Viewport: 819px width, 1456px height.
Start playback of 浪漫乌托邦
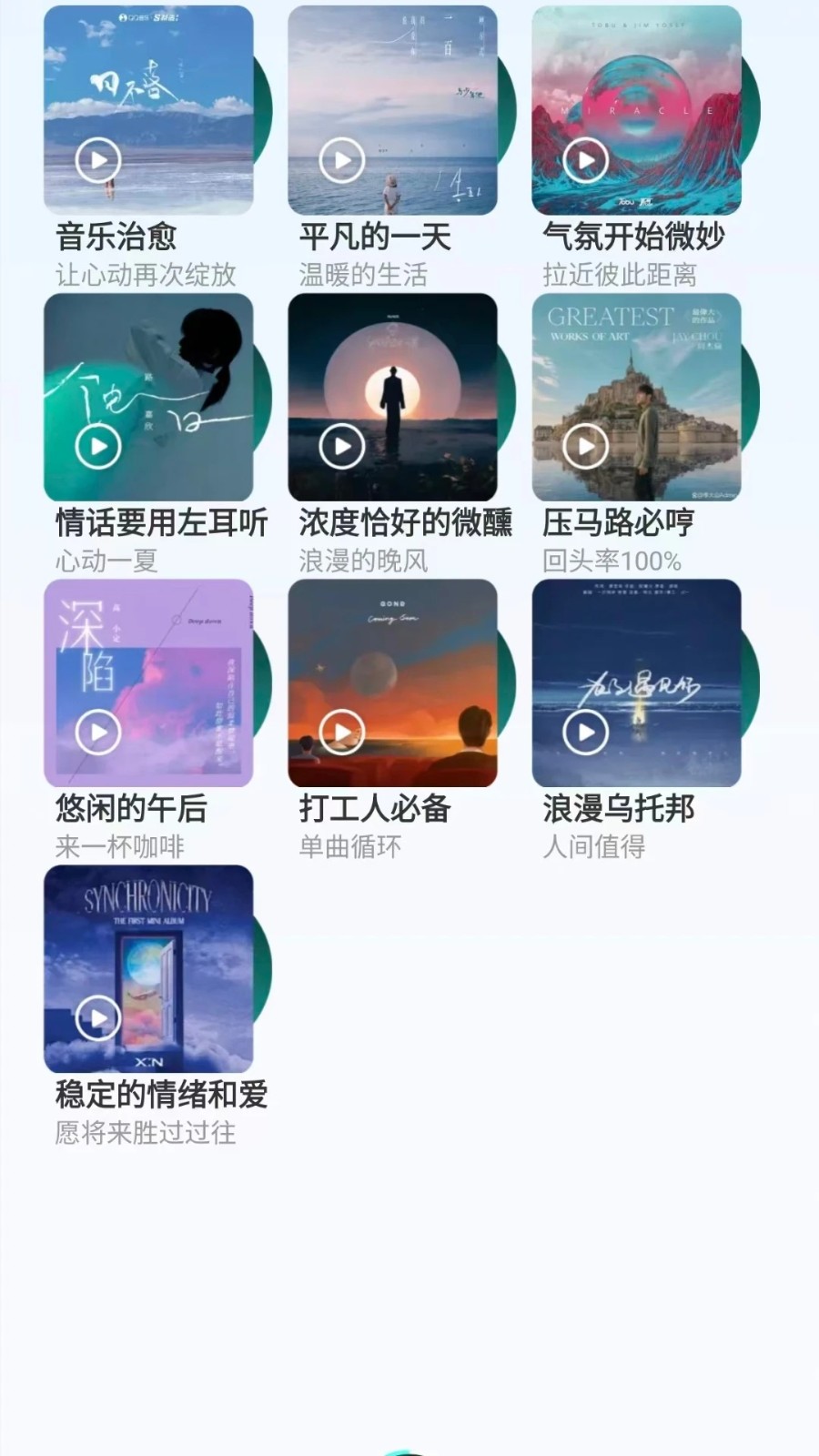point(585,731)
